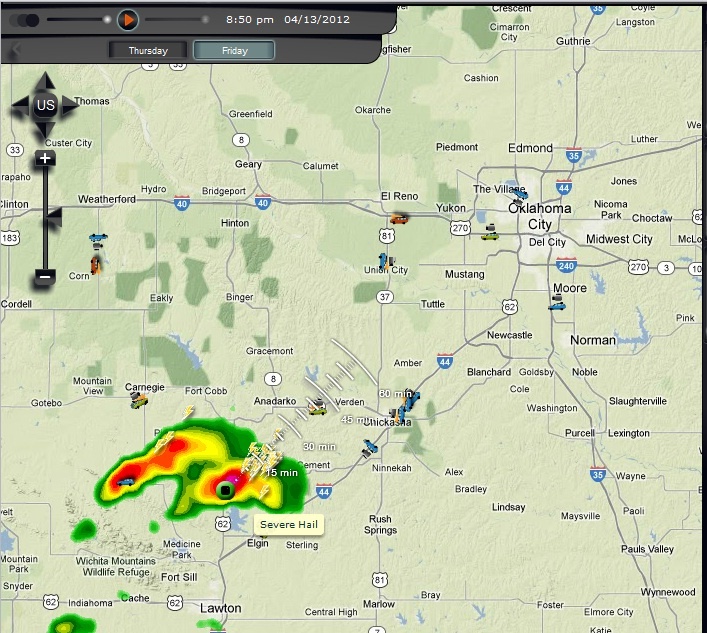This screenshot has width=707, height=633.
Task: Pan the map right with arrow
Action: click(x=70, y=105)
